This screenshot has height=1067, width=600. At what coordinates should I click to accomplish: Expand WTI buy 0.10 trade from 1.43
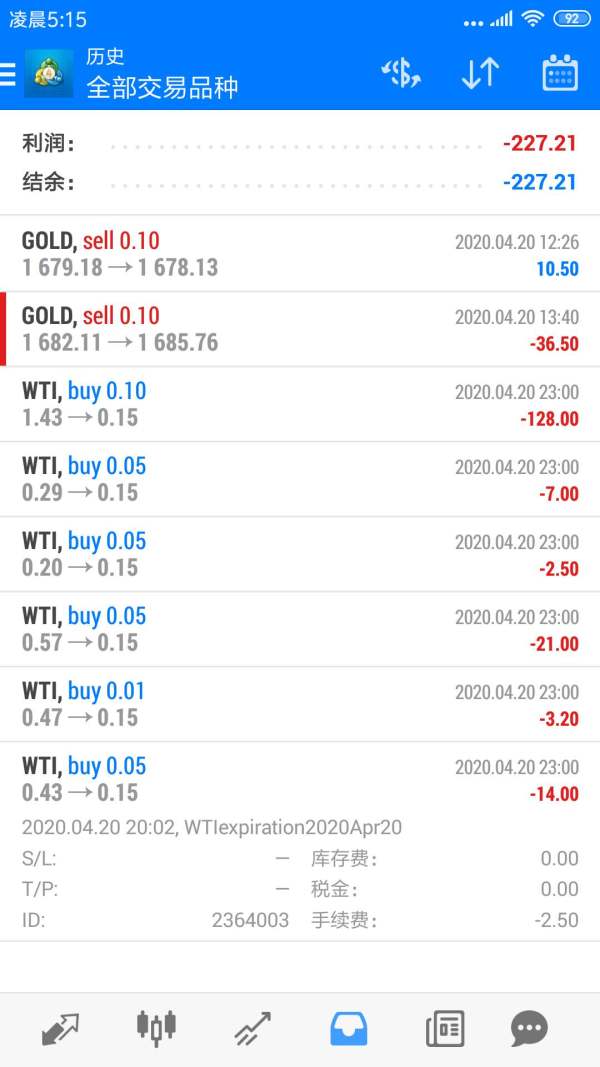coord(300,404)
